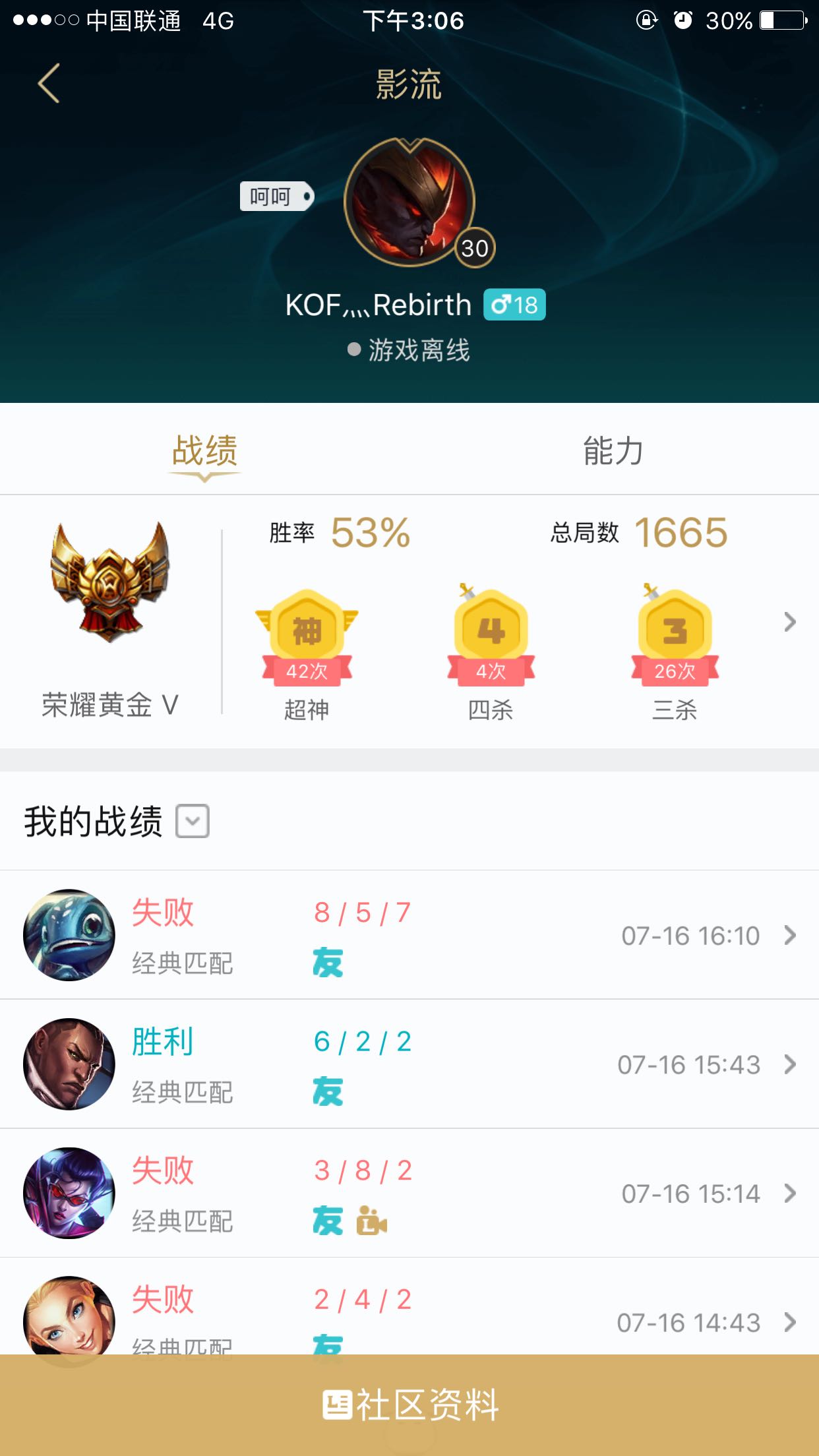
Task: Select the 战绩 tab
Action: (x=204, y=452)
